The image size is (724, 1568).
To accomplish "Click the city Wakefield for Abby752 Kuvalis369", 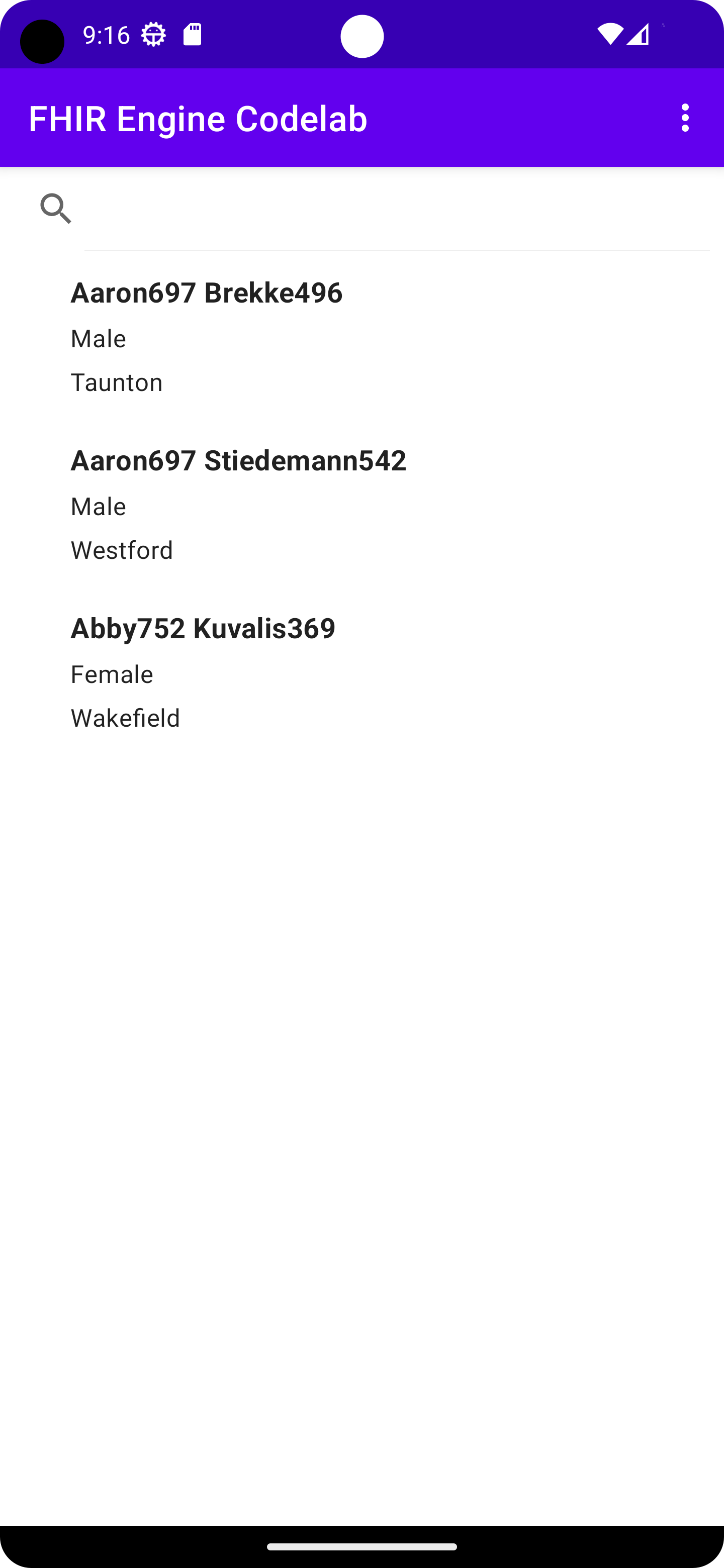I will coord(125,718).
